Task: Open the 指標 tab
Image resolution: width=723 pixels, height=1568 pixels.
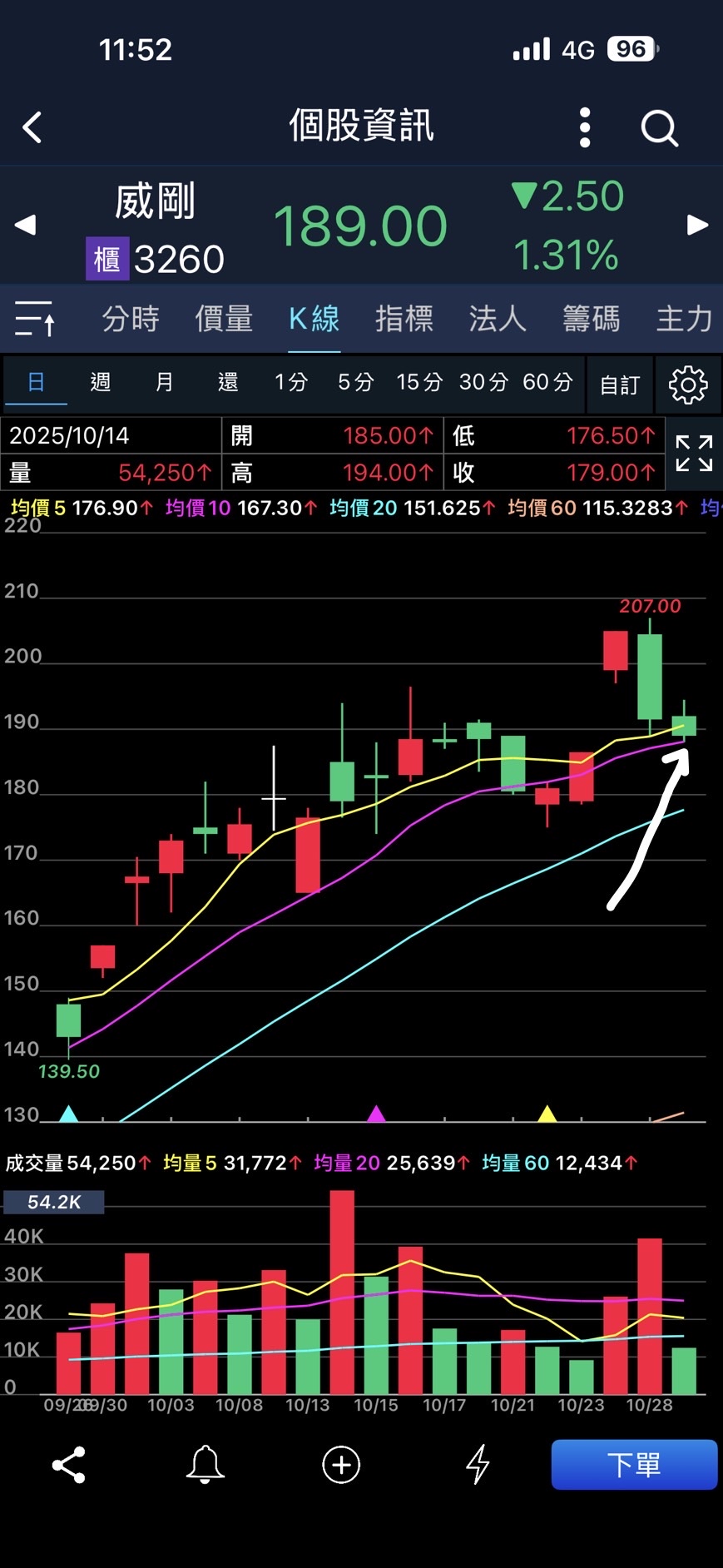Action: point(404,319)
